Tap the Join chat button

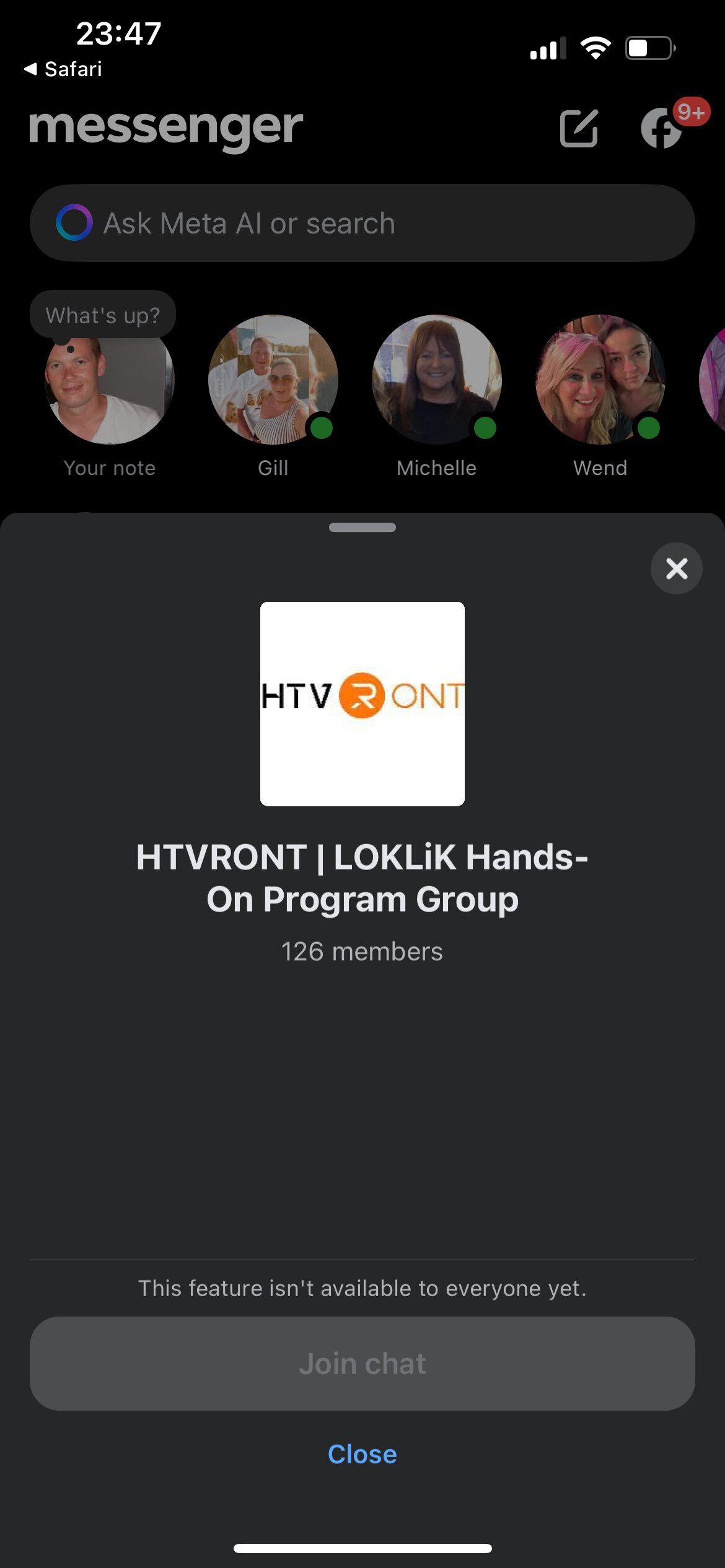[362, 1363]
